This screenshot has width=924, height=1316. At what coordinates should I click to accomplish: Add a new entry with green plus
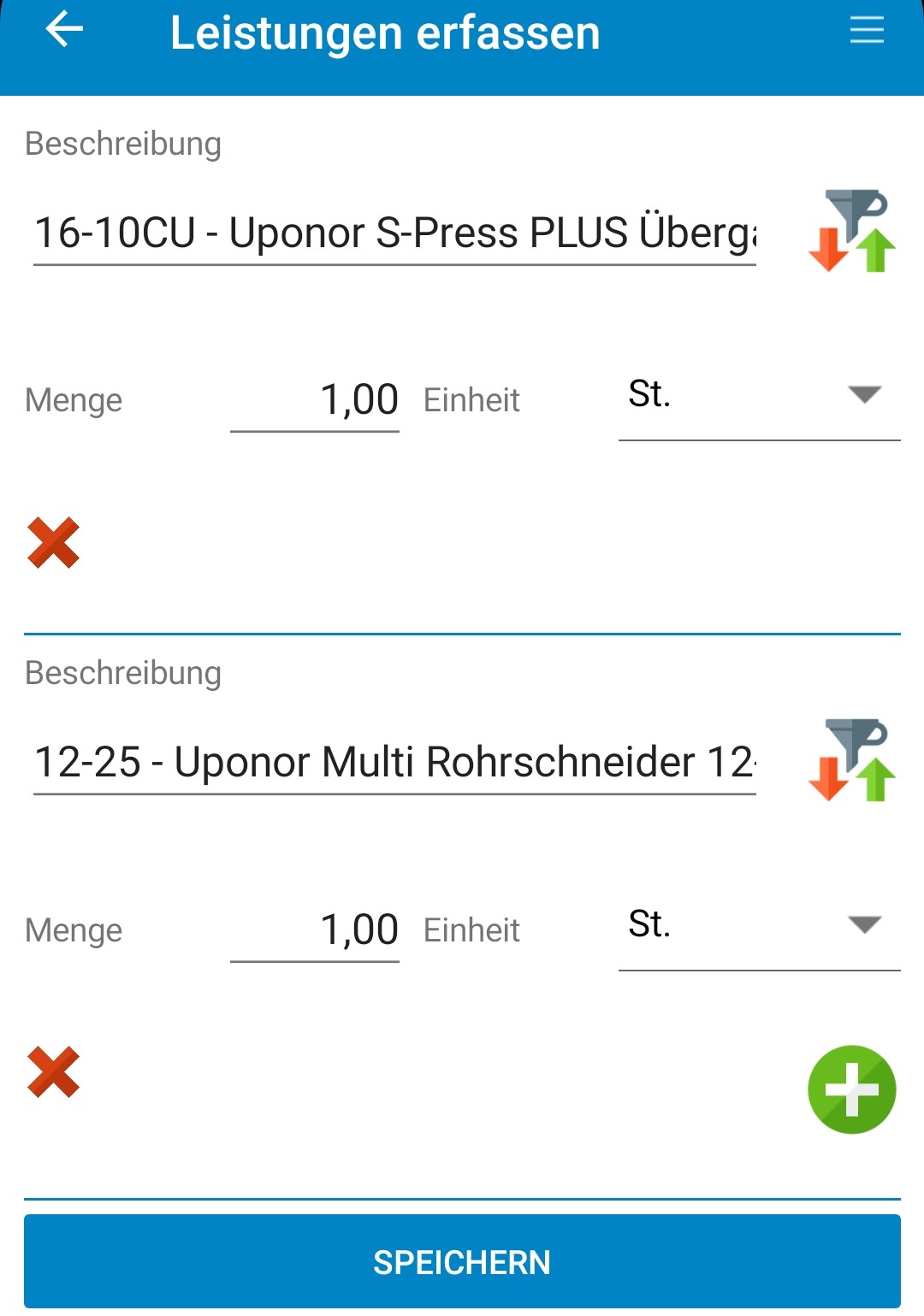851,1089
